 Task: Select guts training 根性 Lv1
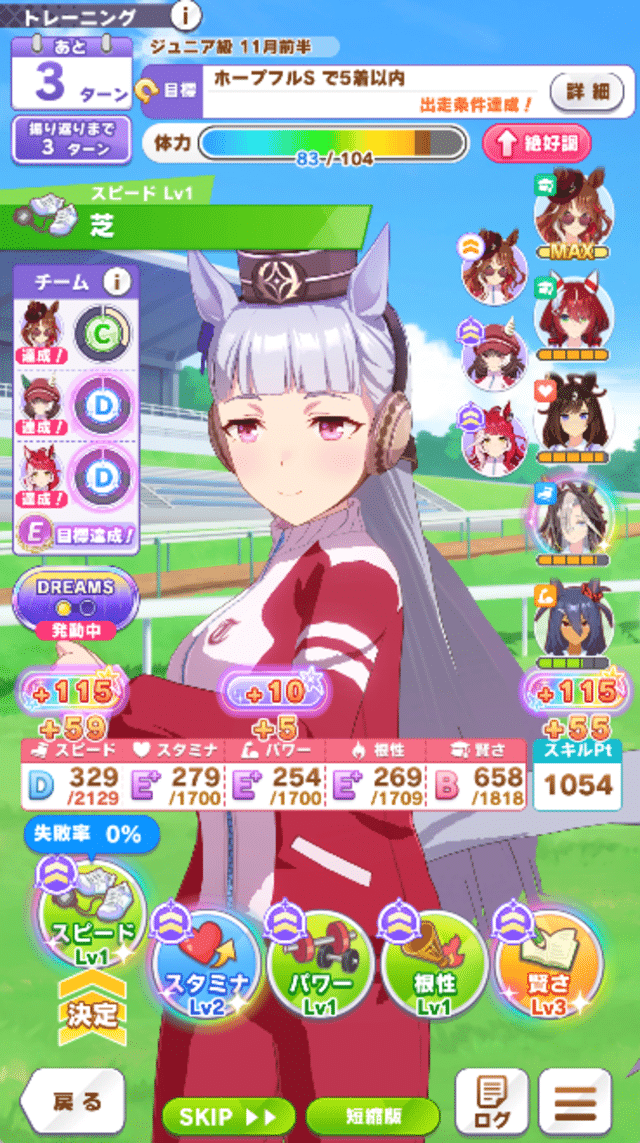[x=433, y=962]
